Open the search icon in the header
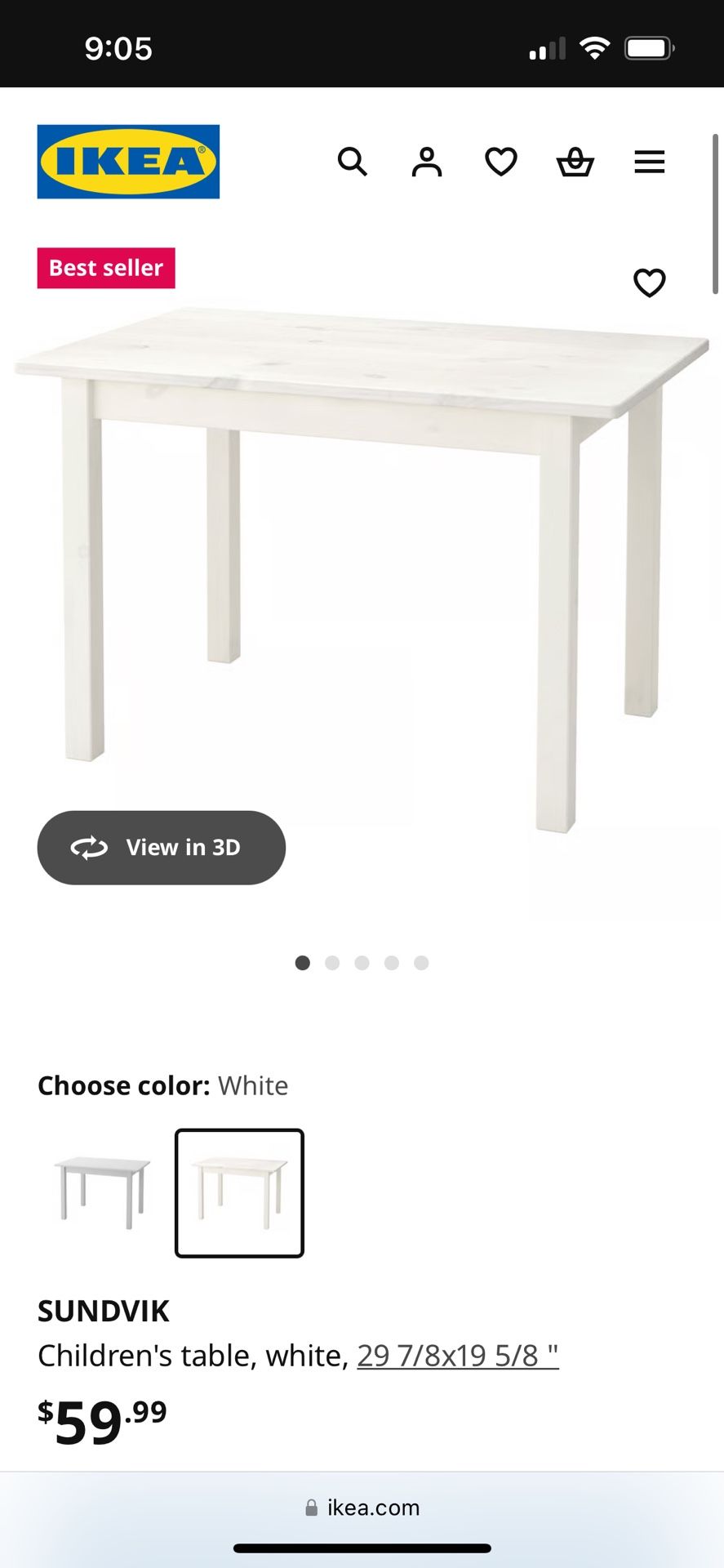This screenshot has width=724, height=1568. pyautogui.click(x=353, y=162)
